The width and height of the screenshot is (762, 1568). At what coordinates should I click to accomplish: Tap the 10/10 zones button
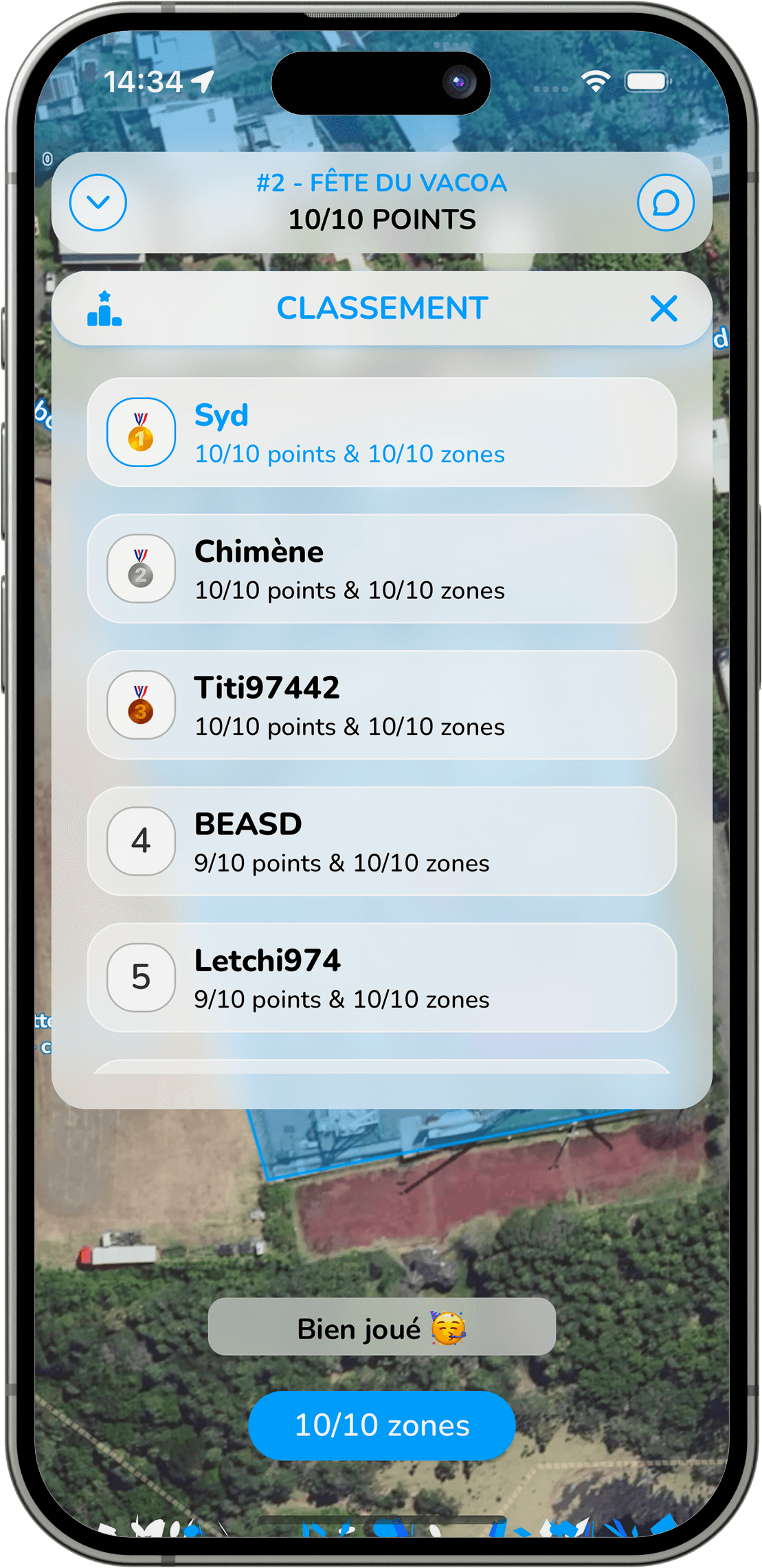tap(381, 1426)
